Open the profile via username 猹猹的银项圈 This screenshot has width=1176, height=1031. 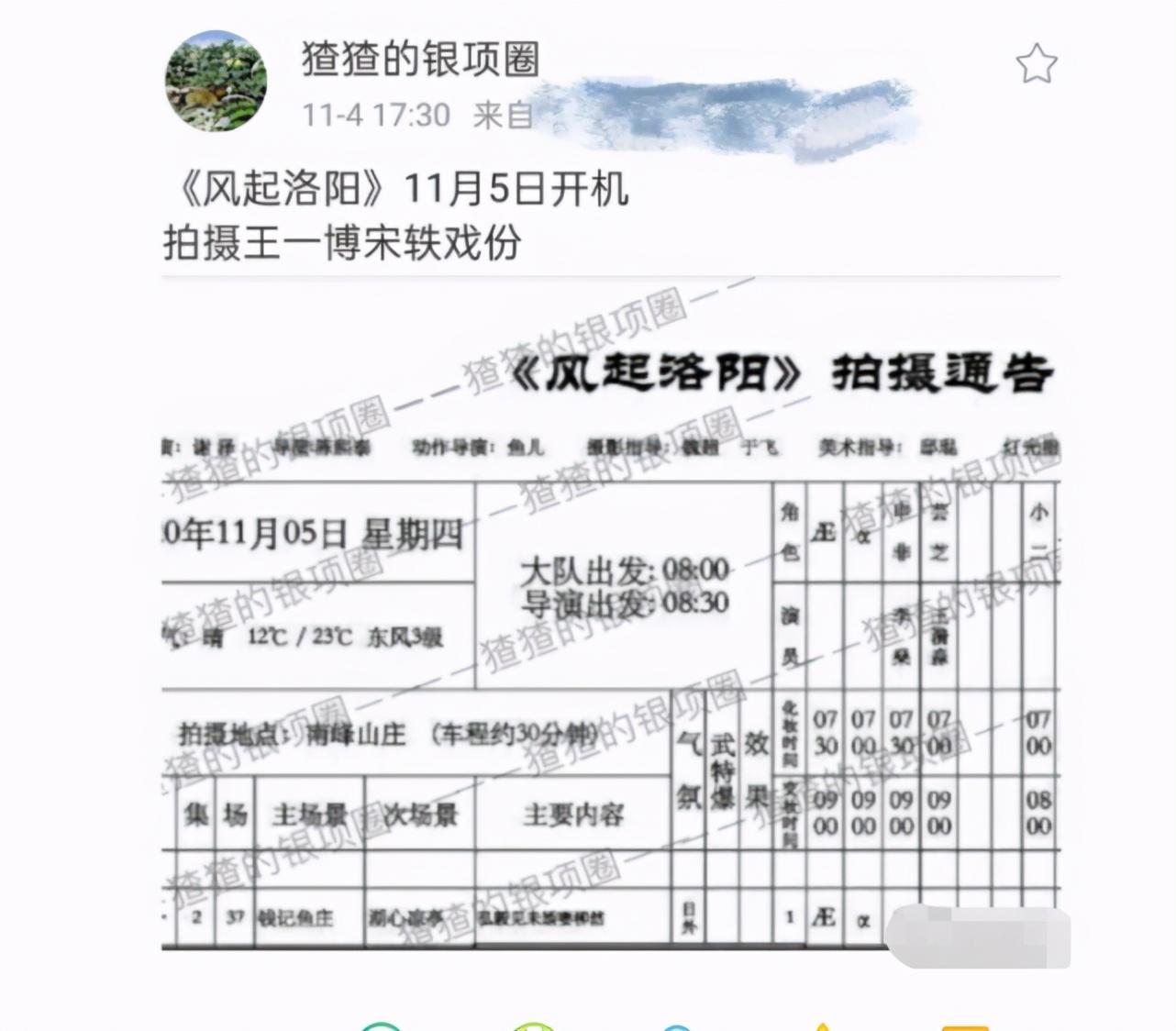click(420, 59)
